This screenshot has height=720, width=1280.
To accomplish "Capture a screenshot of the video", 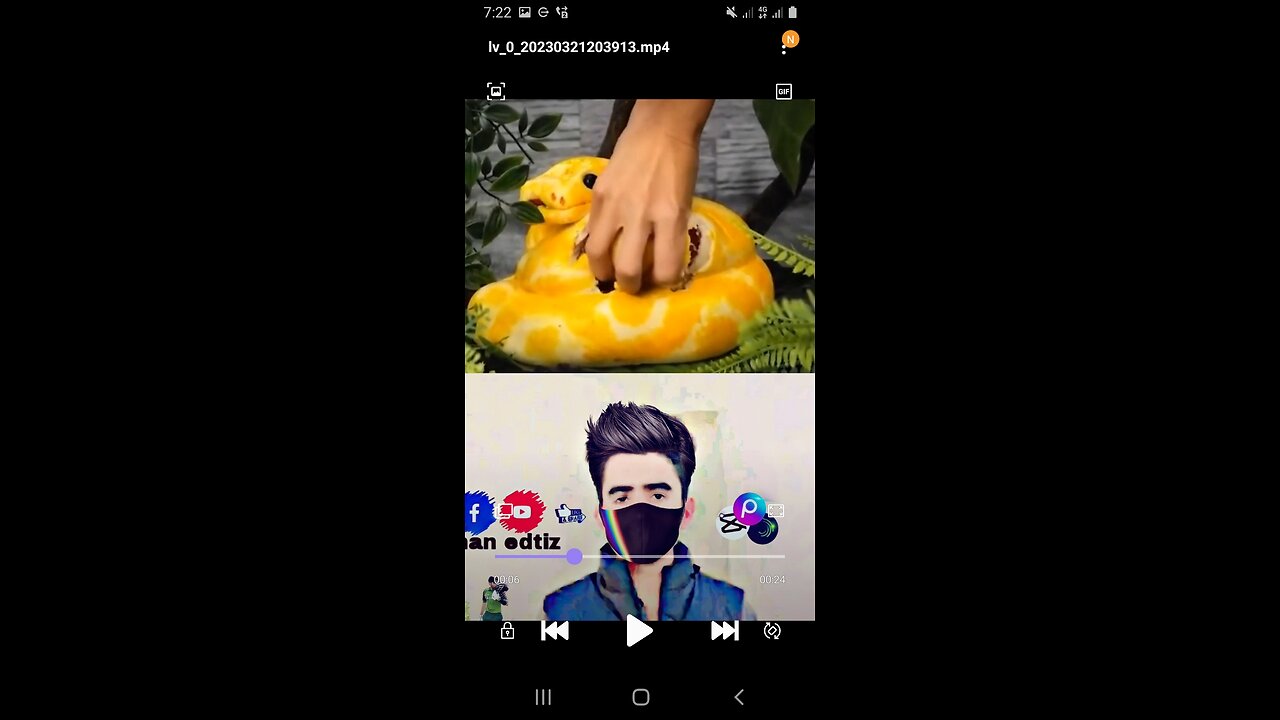I will tap(496, 91).
